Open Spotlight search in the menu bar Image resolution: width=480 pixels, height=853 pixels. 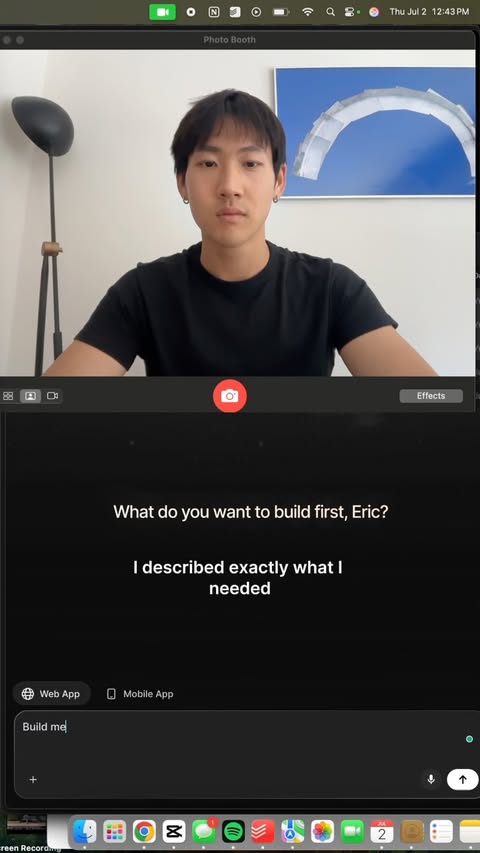[x=330, y=12]
